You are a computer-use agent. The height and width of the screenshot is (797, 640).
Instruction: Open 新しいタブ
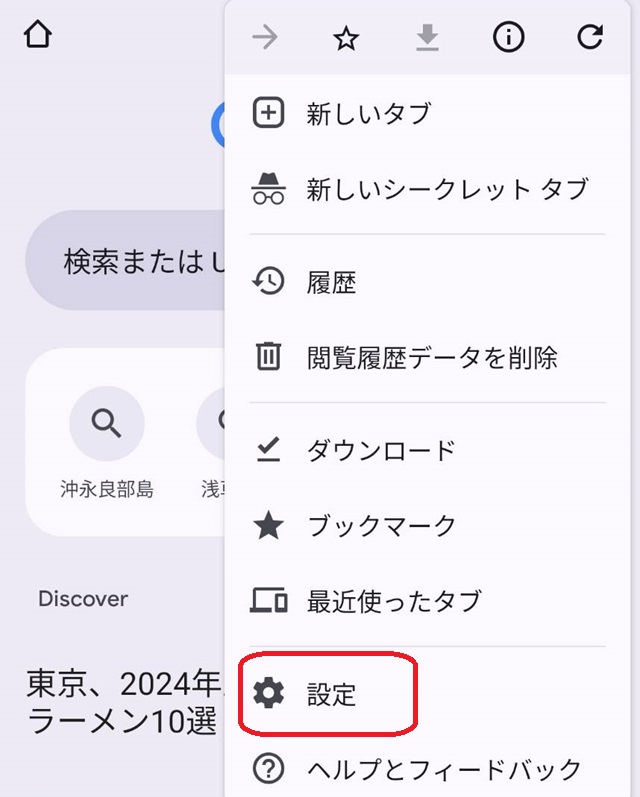tap(427, 113)
